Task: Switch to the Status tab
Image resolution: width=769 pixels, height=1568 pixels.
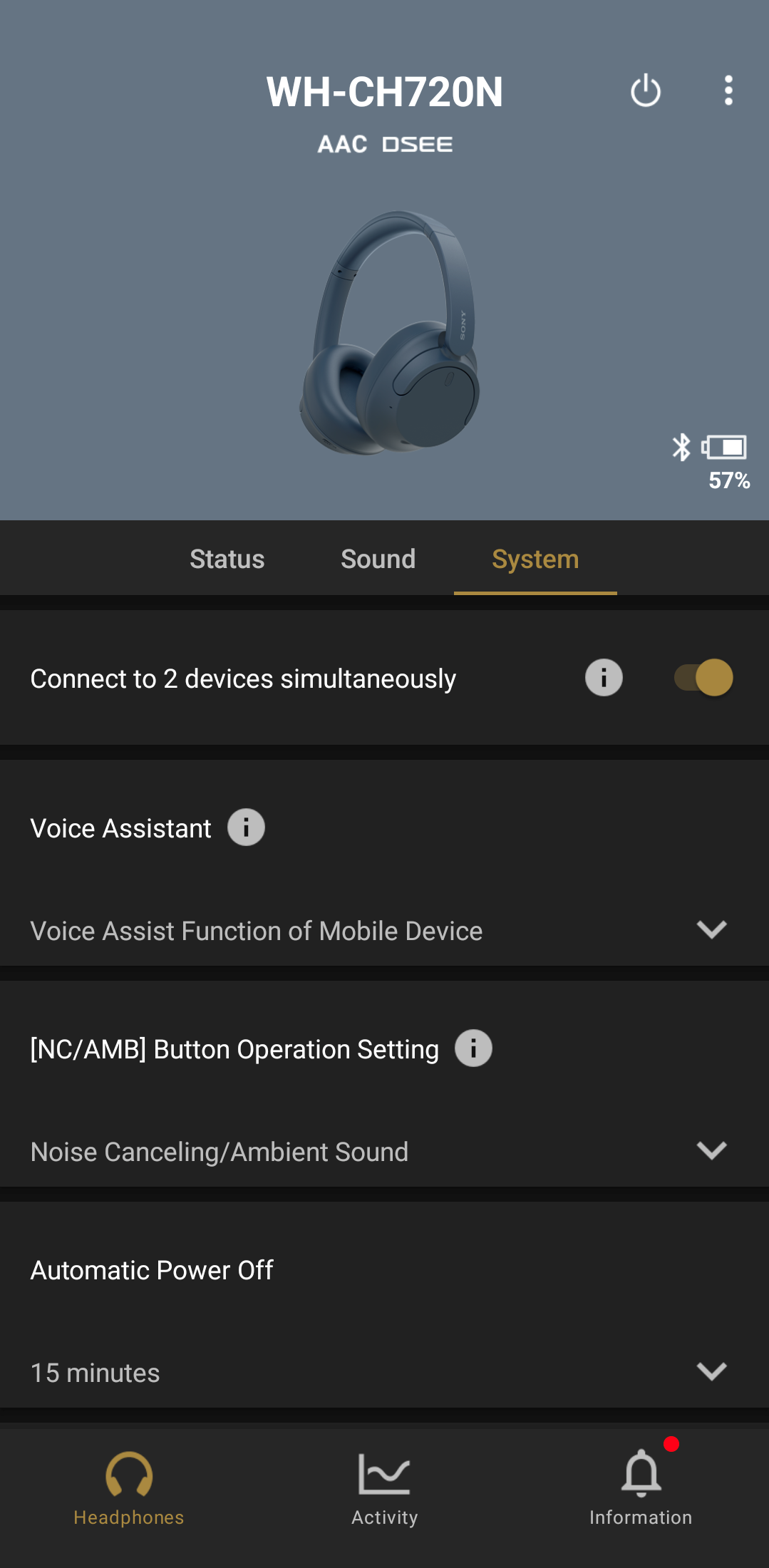Action: click(x=227, y=559)
